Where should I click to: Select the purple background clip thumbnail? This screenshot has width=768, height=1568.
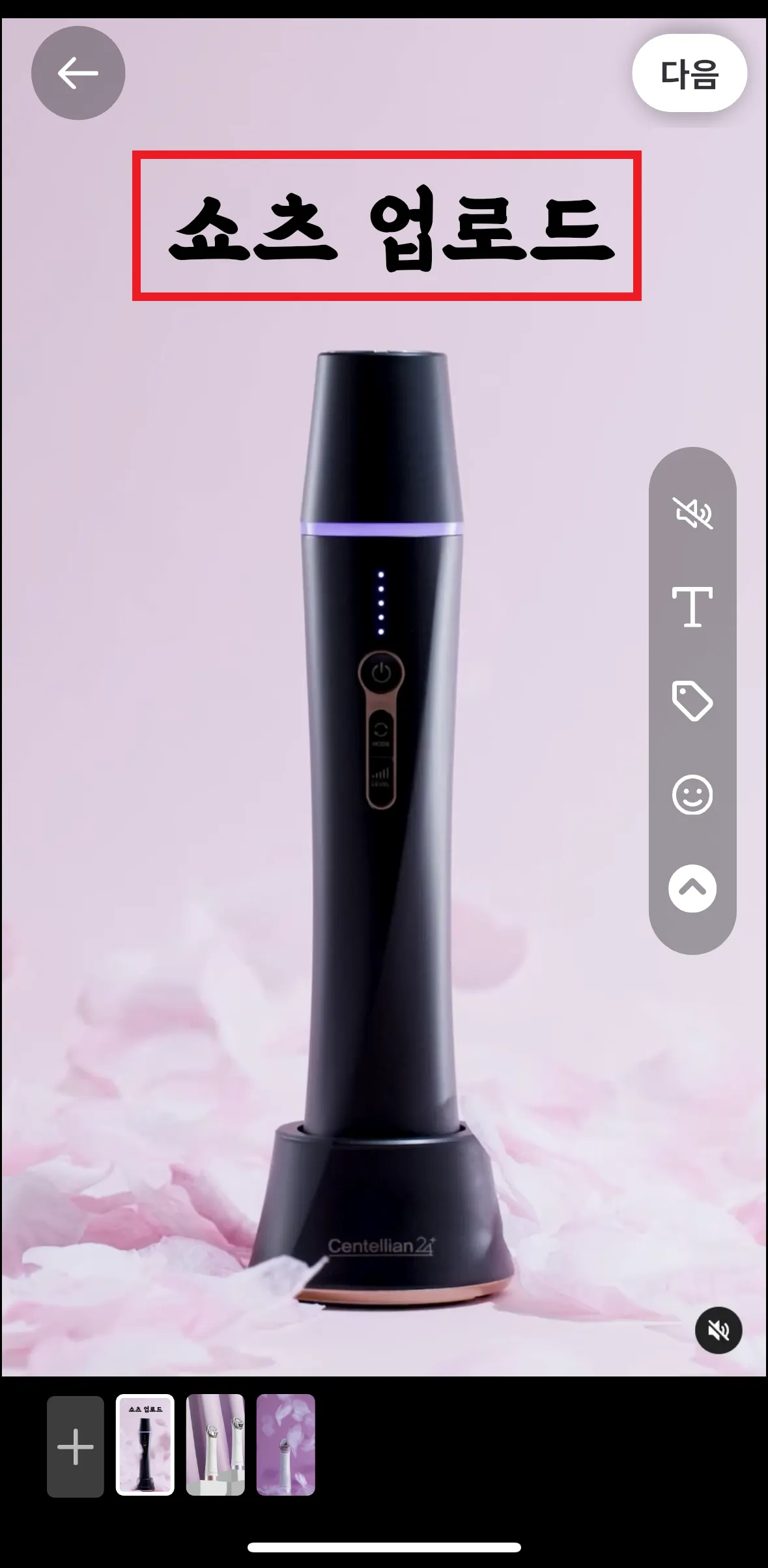pos(286,1445)
